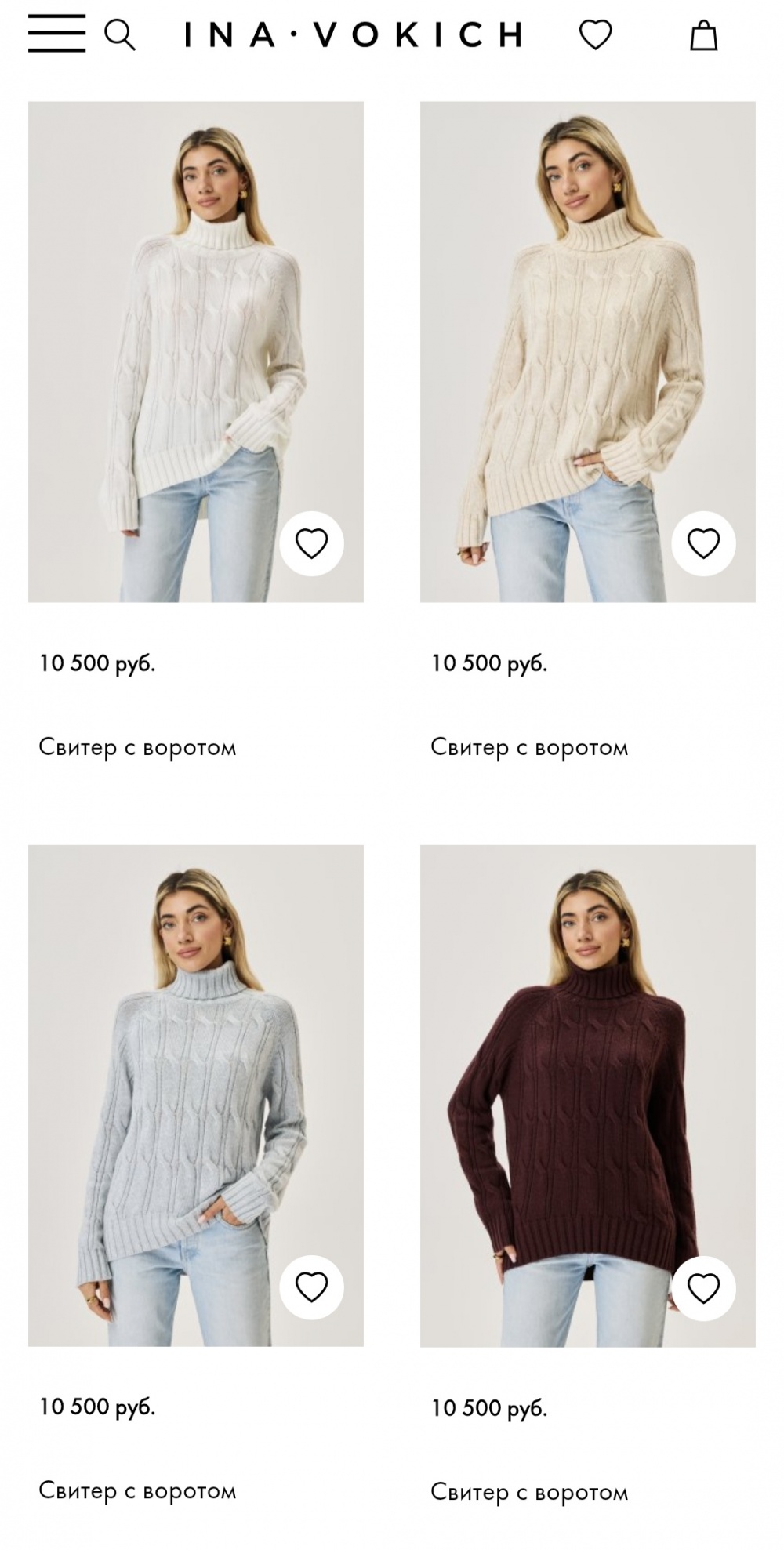Click the INA·VOKICH logo
The image size is (784, 1550).
coord(353,34)
